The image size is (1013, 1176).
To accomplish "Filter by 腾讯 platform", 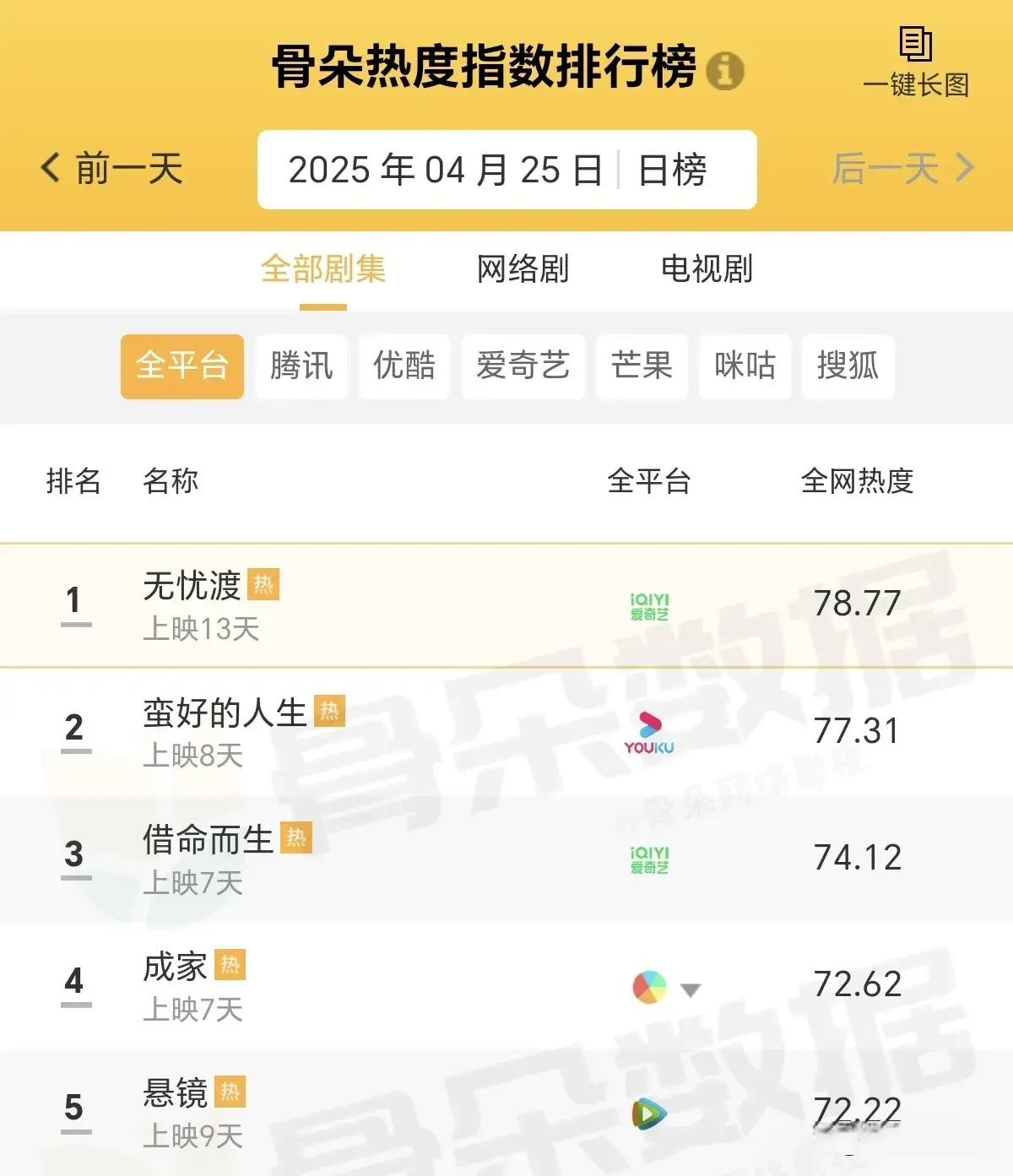I will coord(301,366).
